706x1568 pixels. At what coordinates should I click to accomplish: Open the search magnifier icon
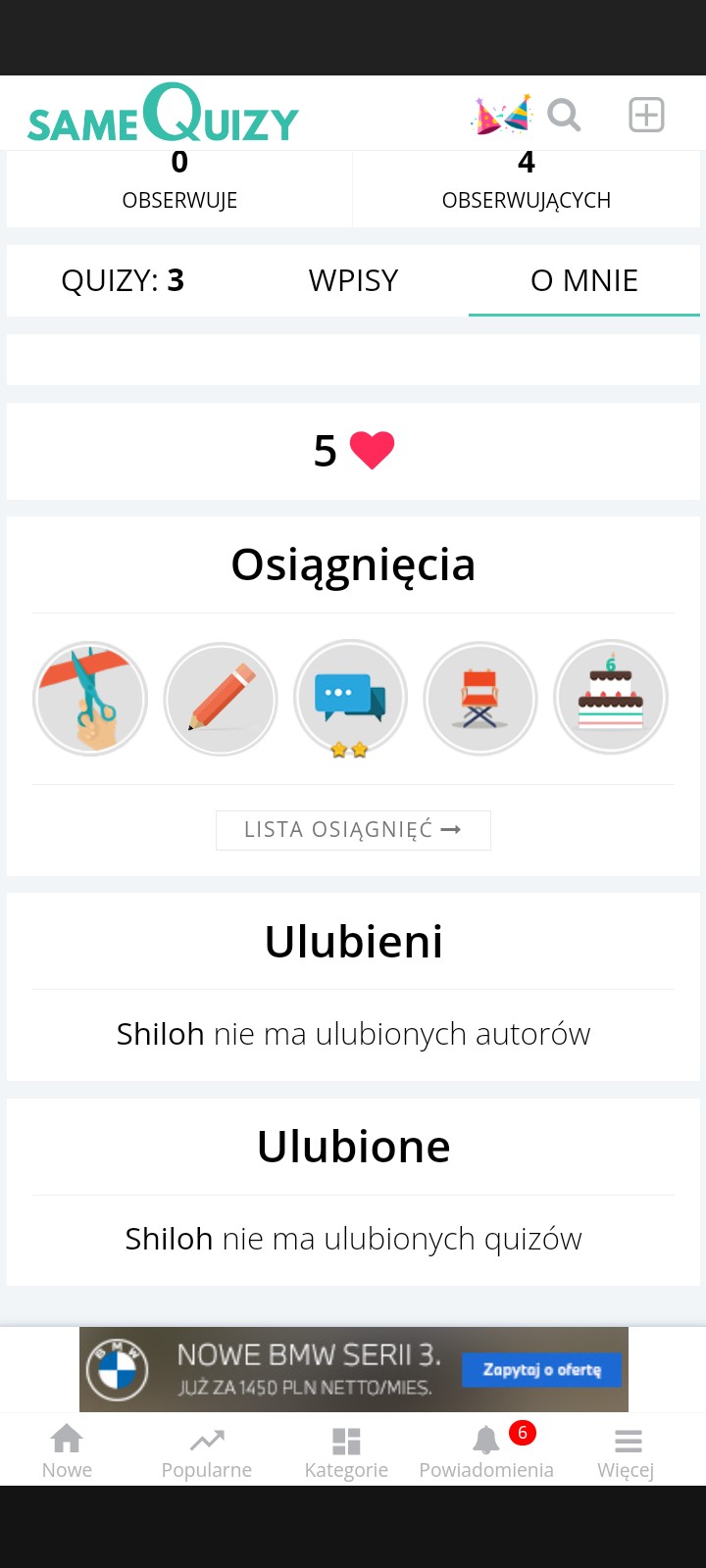pyautogui.click(x=564, y=115)
